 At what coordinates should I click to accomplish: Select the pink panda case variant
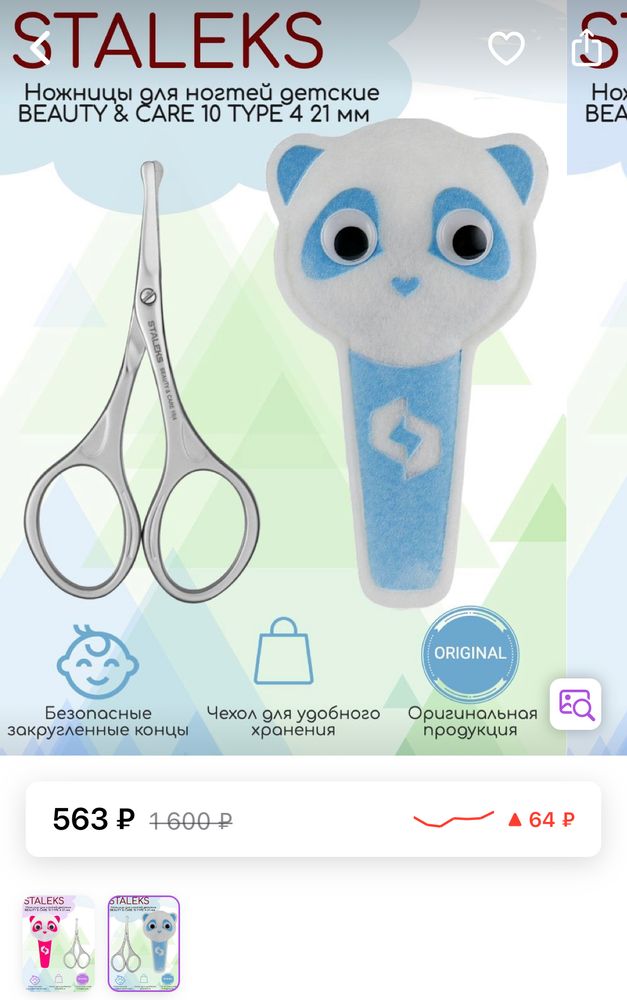pyautogui.click(x=58, y=944)
